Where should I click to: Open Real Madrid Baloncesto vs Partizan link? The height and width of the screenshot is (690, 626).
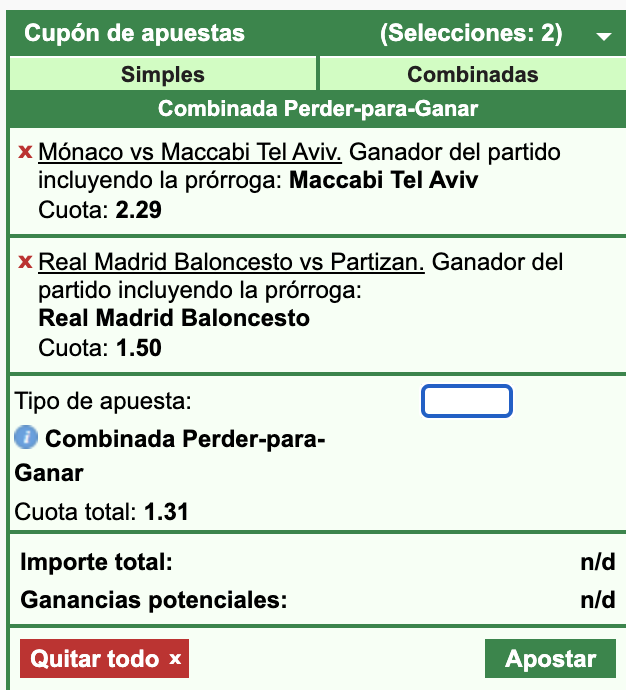(231, 263)
